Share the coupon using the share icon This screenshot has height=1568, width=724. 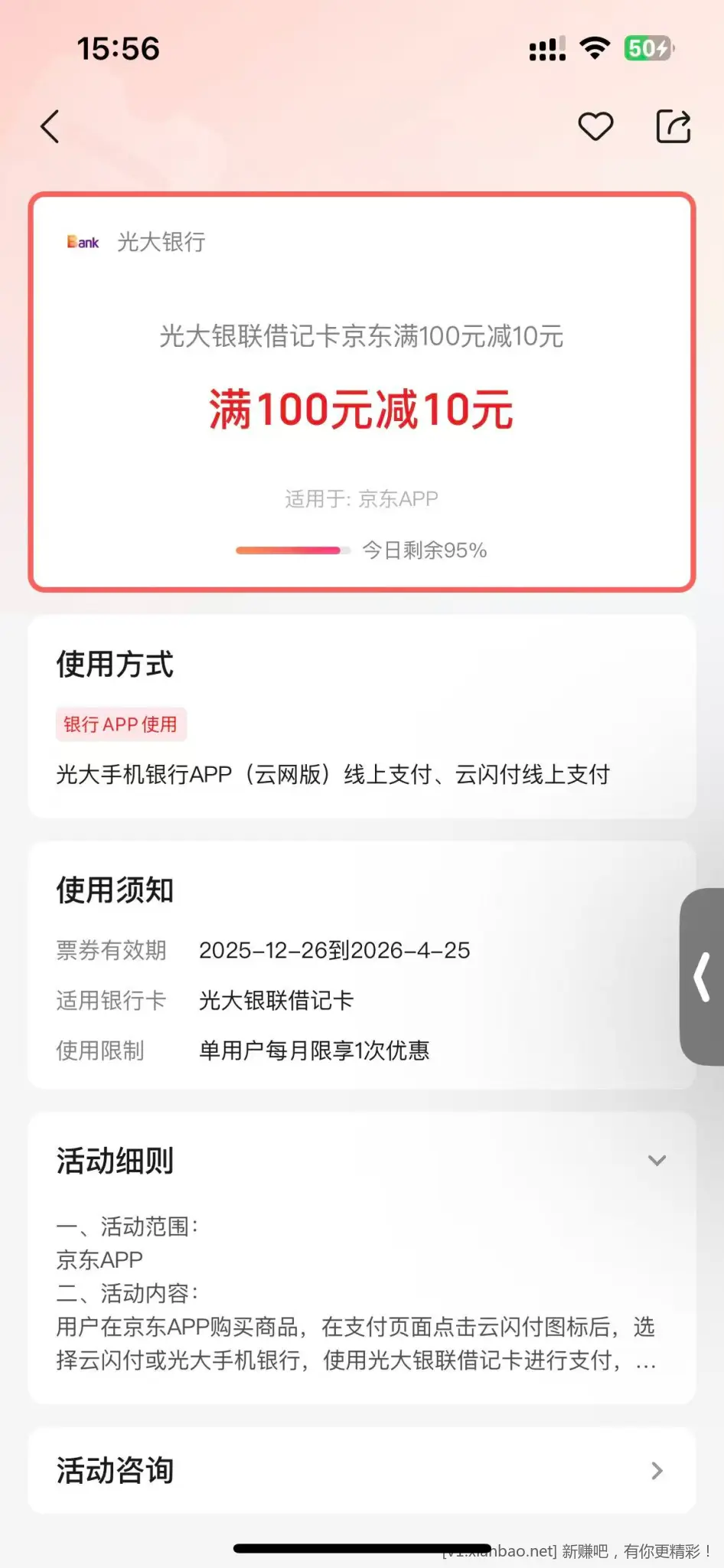(x=673, y=126)
